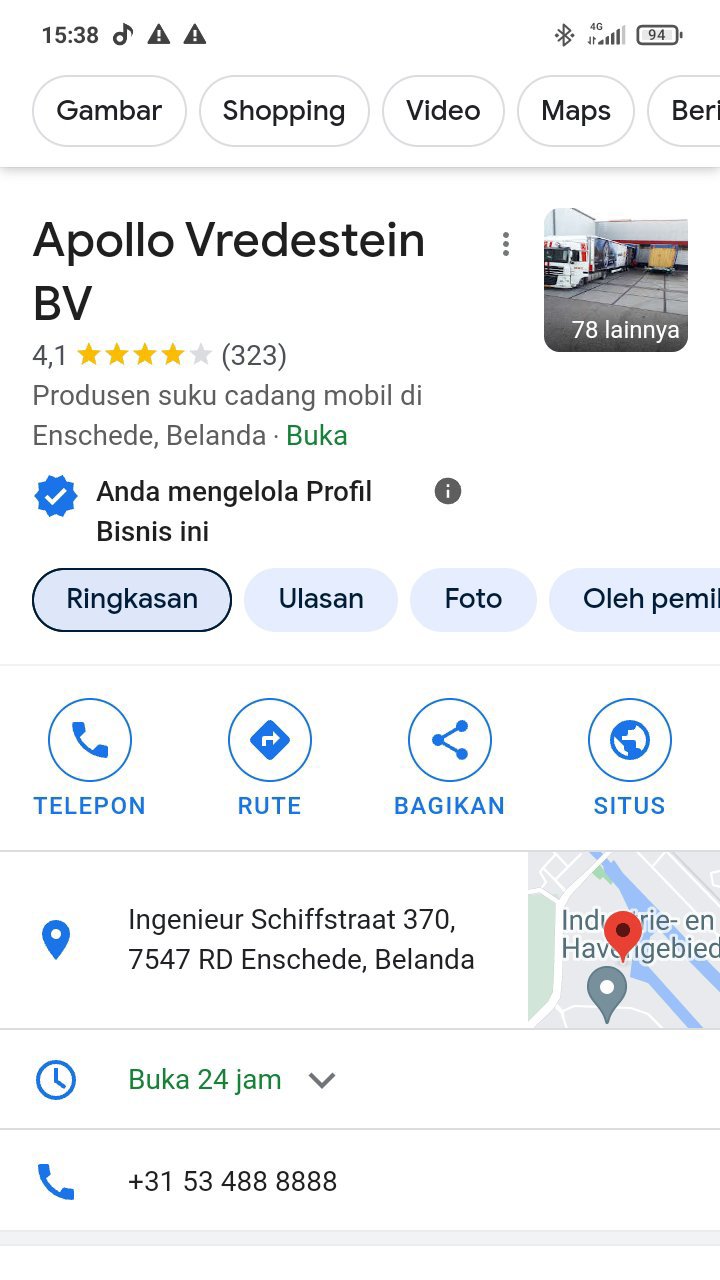This screenshot has width=720, height=1280.
Task: Show the Foto section
Action: (x=473, y=599)
